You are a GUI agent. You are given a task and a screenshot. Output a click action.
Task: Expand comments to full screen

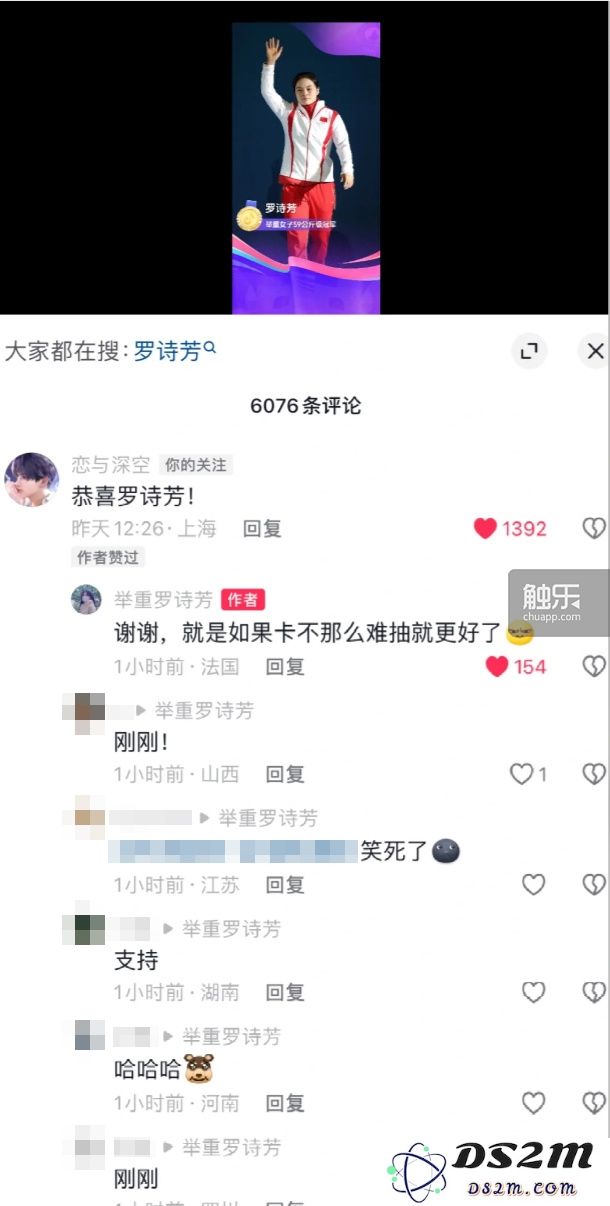tap(529, 351)
